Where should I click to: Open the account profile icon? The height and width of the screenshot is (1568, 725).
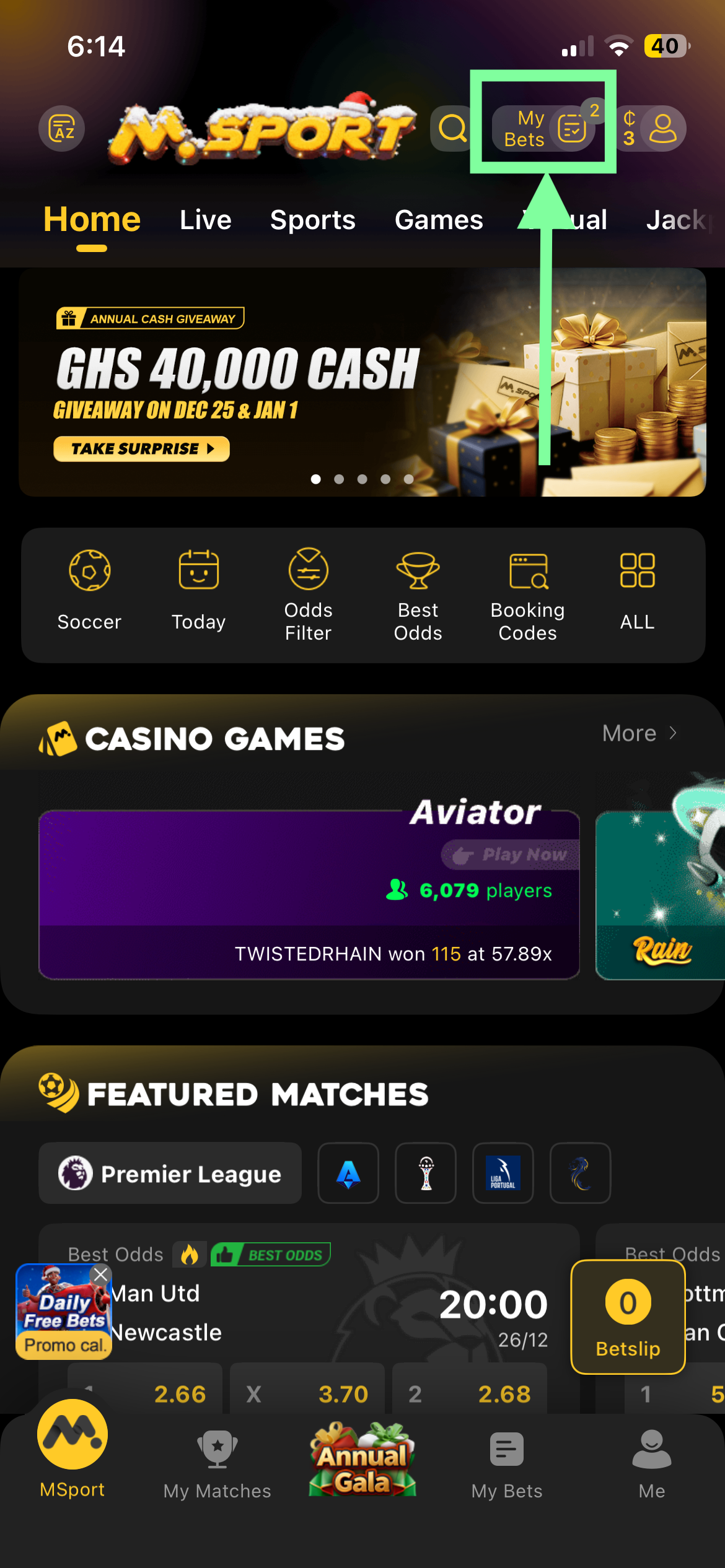(x=662, y=128)
